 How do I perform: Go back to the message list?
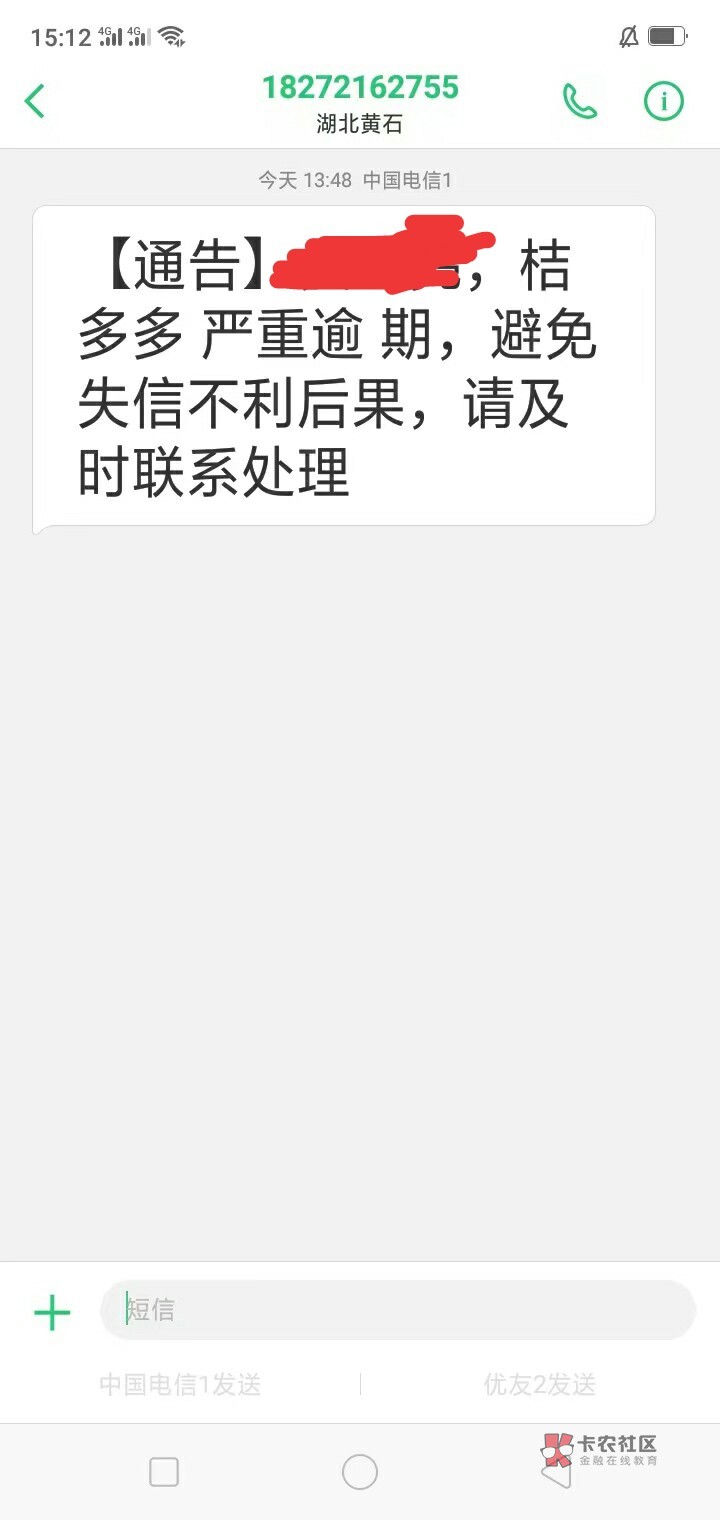[x=35, y=101]
